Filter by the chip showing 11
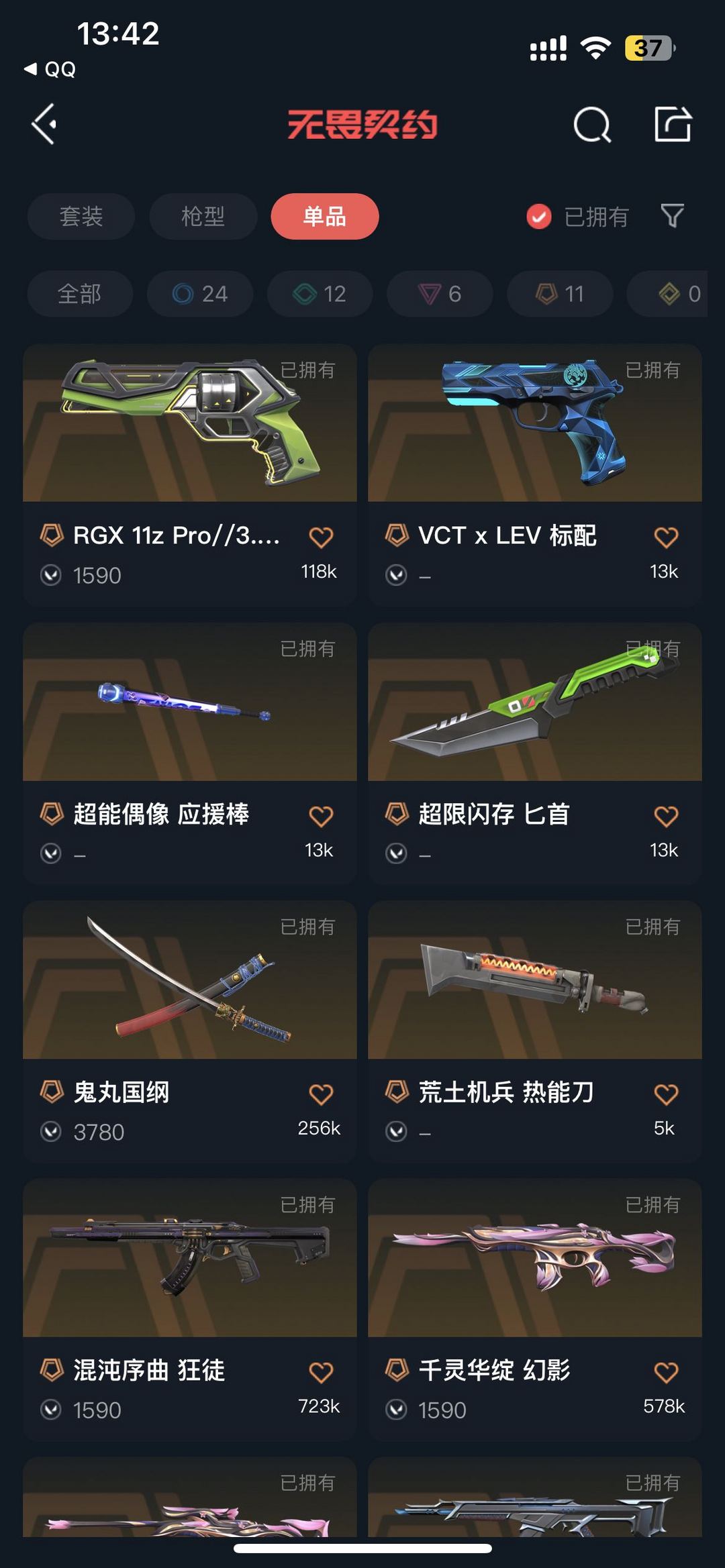 coord(560,294)
